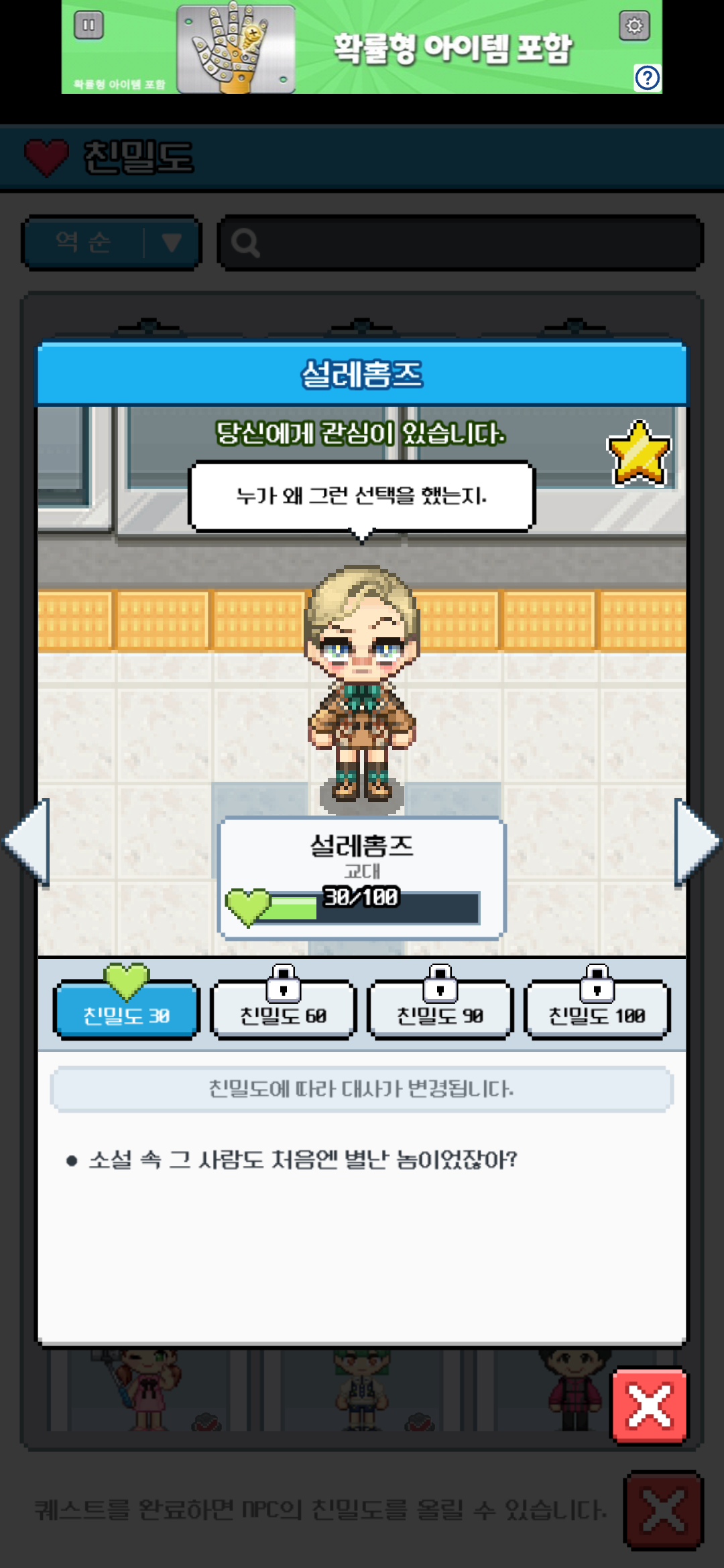
Task: Select the locked 친밀도 60 tab
Action: point(283,1010)
